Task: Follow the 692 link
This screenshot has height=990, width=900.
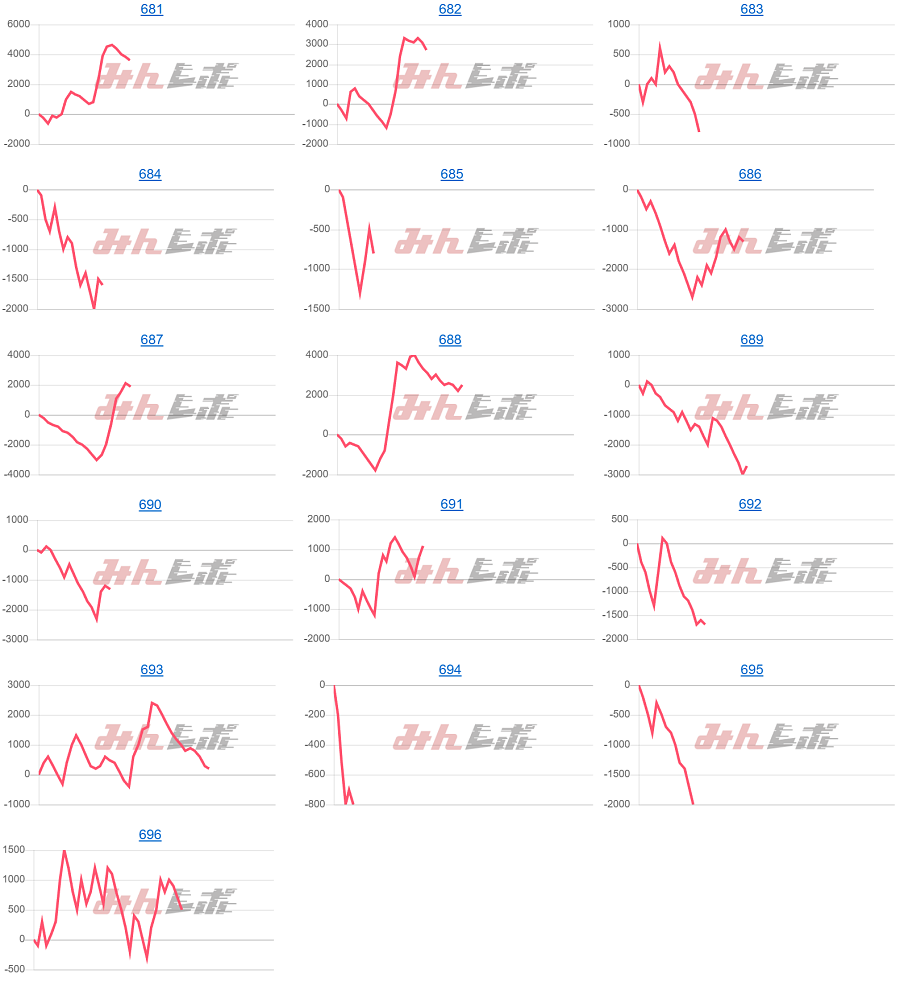Action: click(x=750, y=505)
